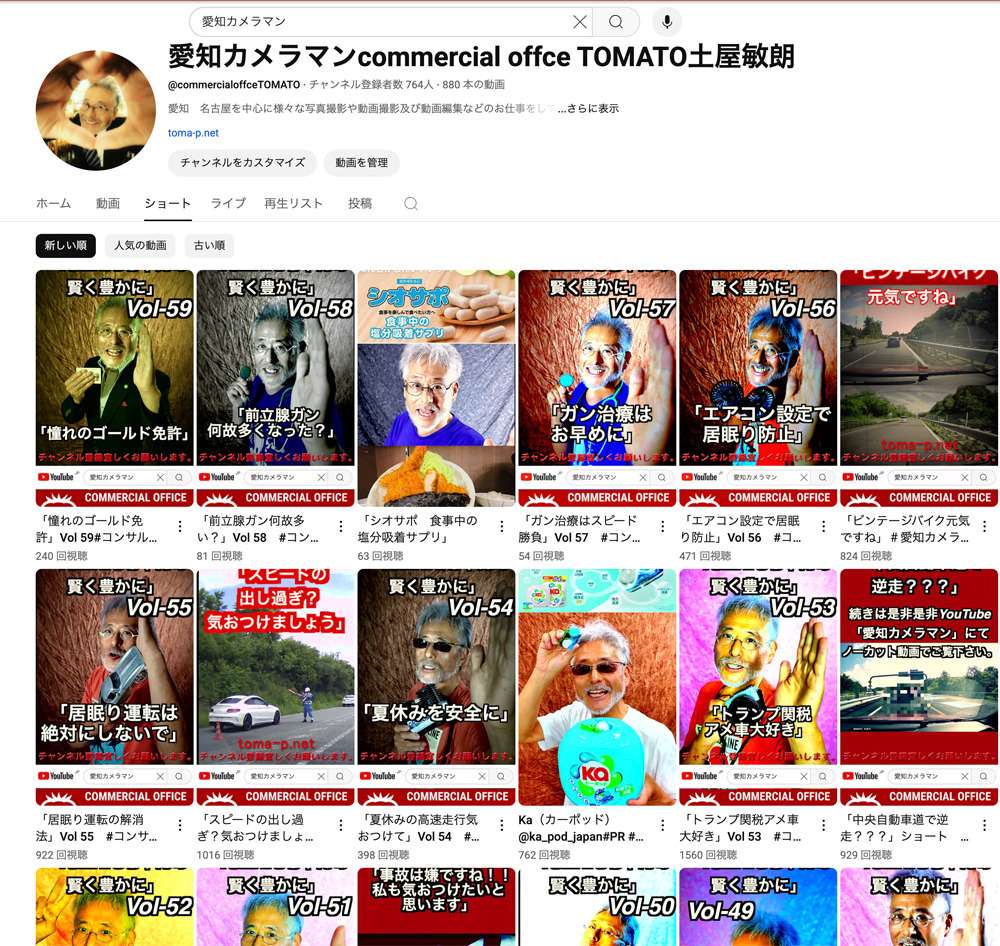The image size is (1000, 946).
Task: Filter shorts by 人気の動画
Action: 140,245
